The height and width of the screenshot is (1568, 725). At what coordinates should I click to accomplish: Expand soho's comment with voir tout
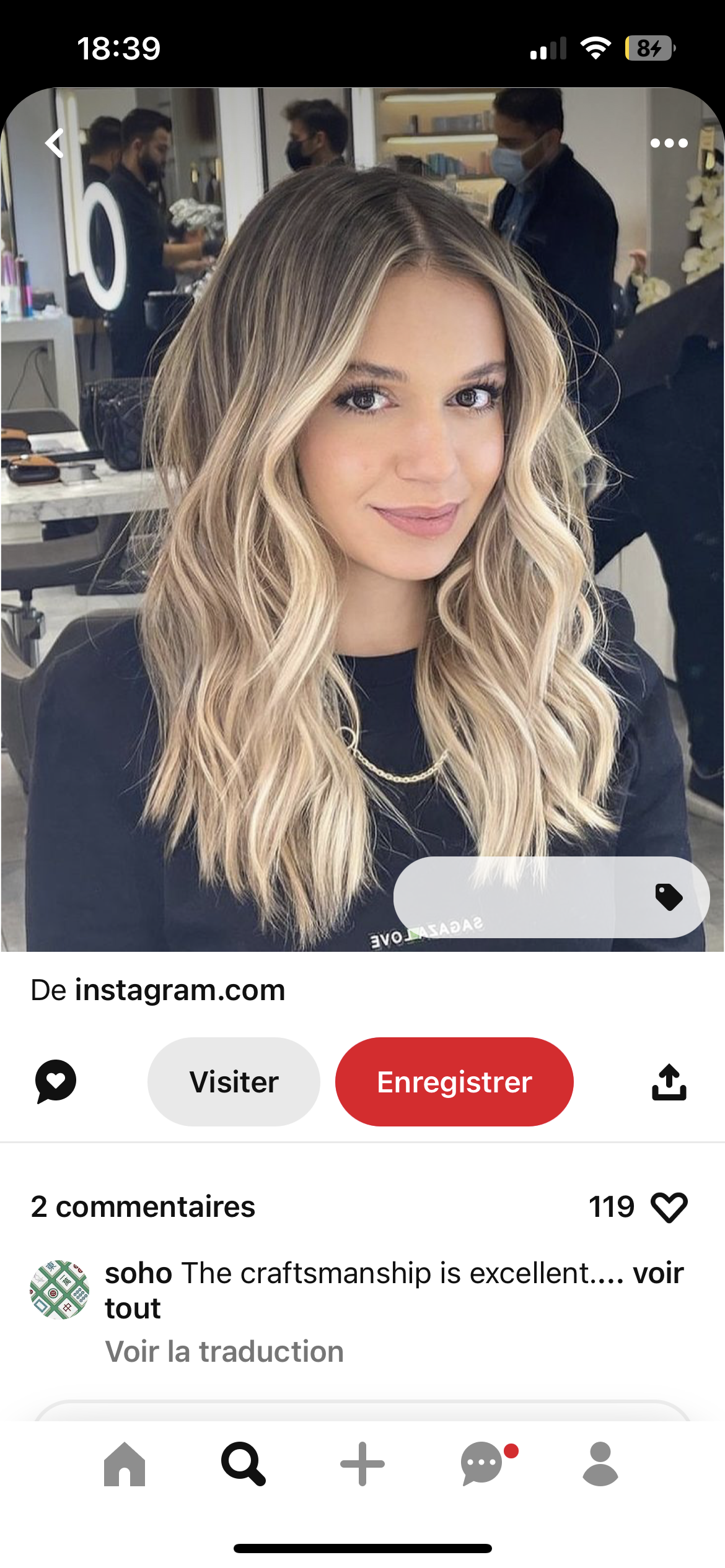pyautogui.click(x=658, y=1274)
